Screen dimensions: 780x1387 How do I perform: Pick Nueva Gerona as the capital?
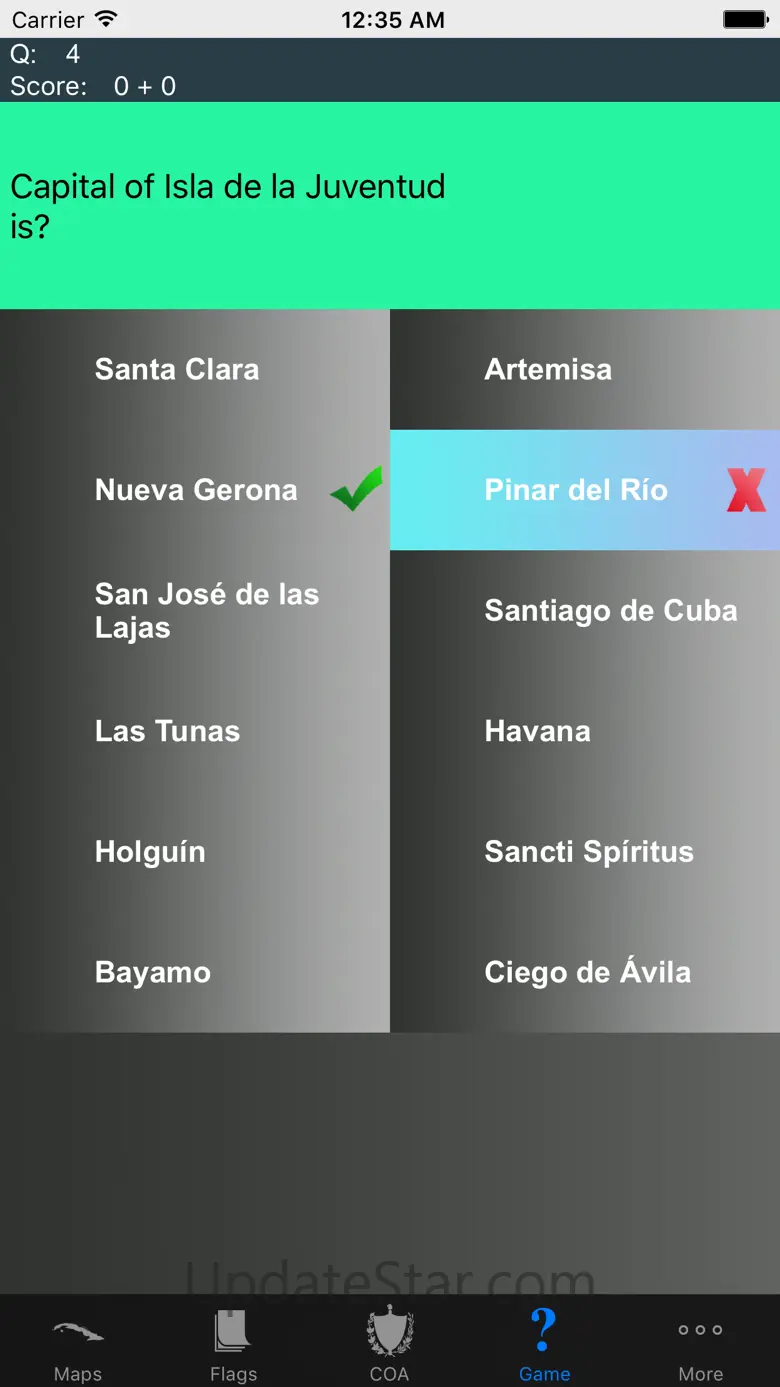195,490
